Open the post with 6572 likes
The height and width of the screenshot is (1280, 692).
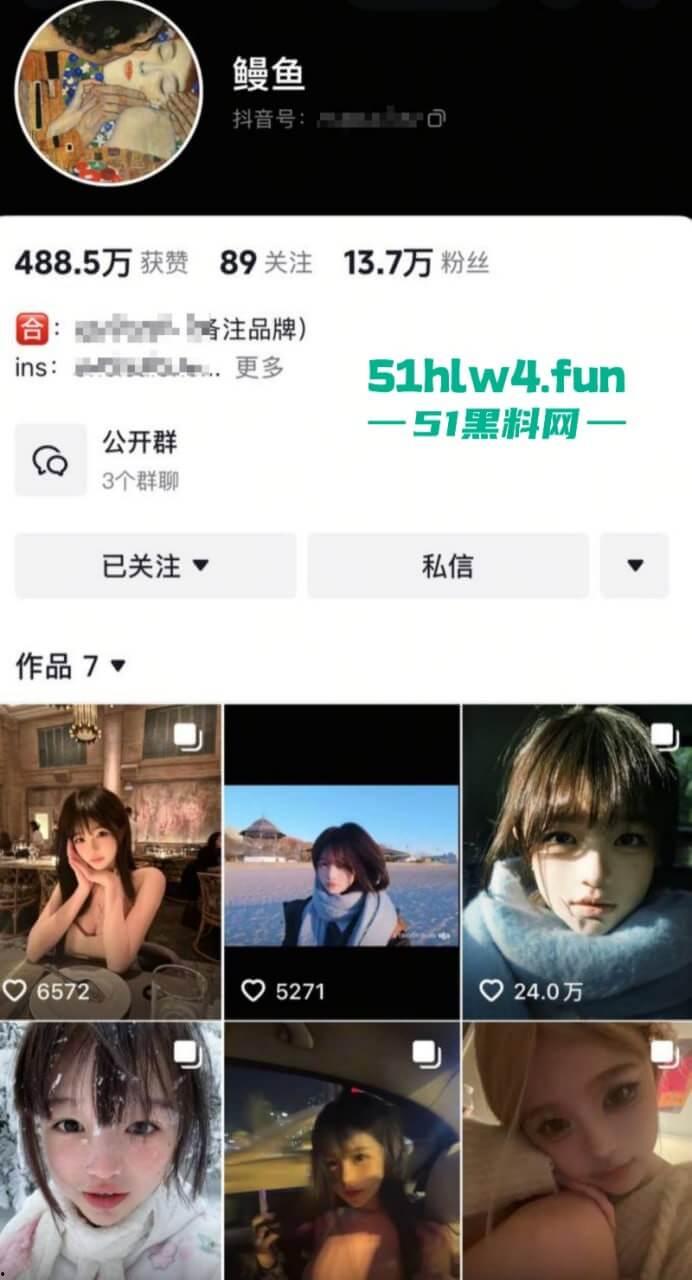(110, 860)
